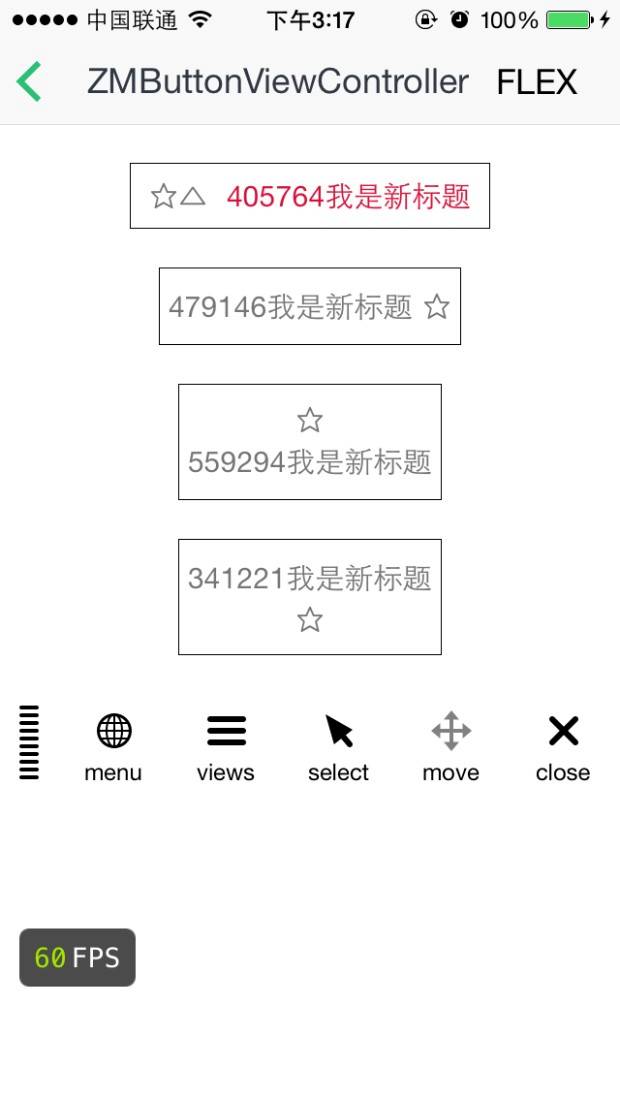Tap the 405764 red title button
Viewport: 620px width, 1101px height.
(310, 196)
